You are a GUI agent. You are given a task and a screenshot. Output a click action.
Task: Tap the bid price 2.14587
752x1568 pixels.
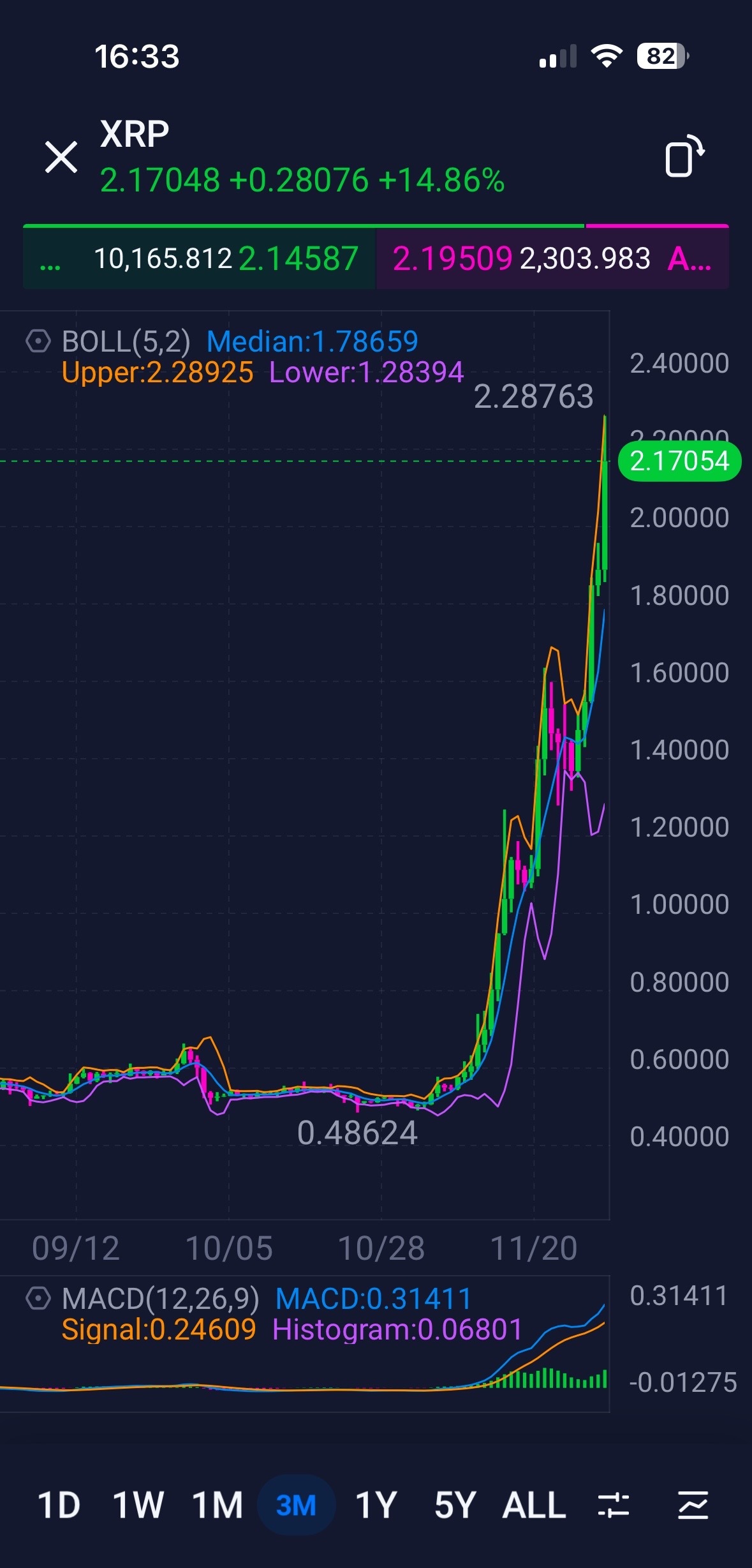(298, 259)
